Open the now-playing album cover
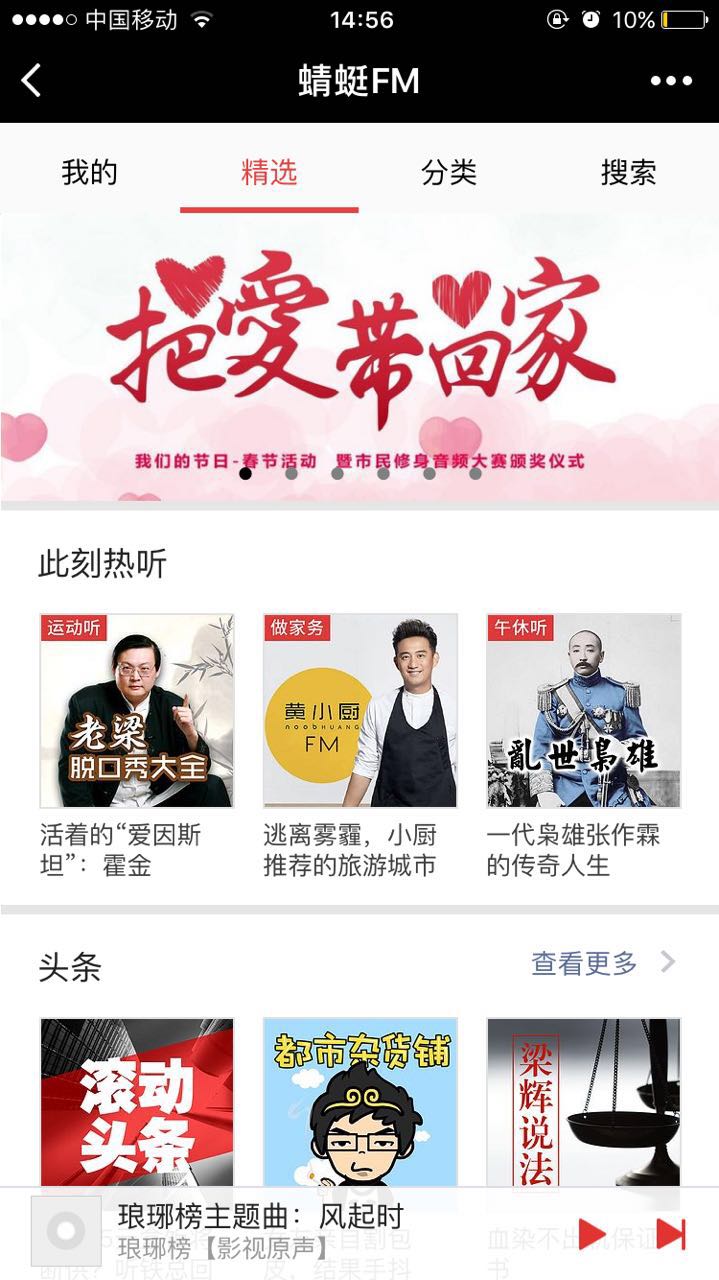This screenshot has height=1280, width=719. [66, 1231]
